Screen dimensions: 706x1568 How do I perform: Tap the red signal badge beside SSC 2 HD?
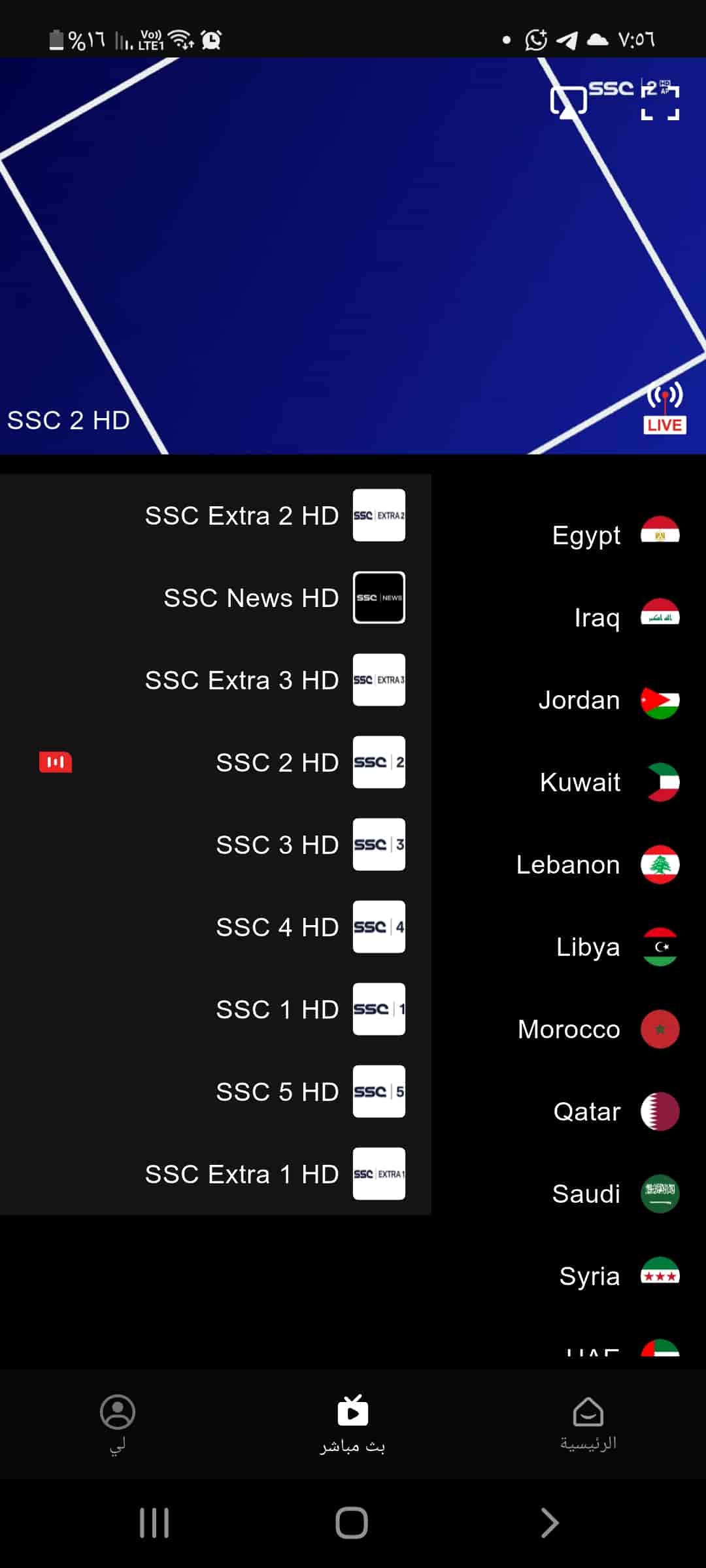click(55, 762)
